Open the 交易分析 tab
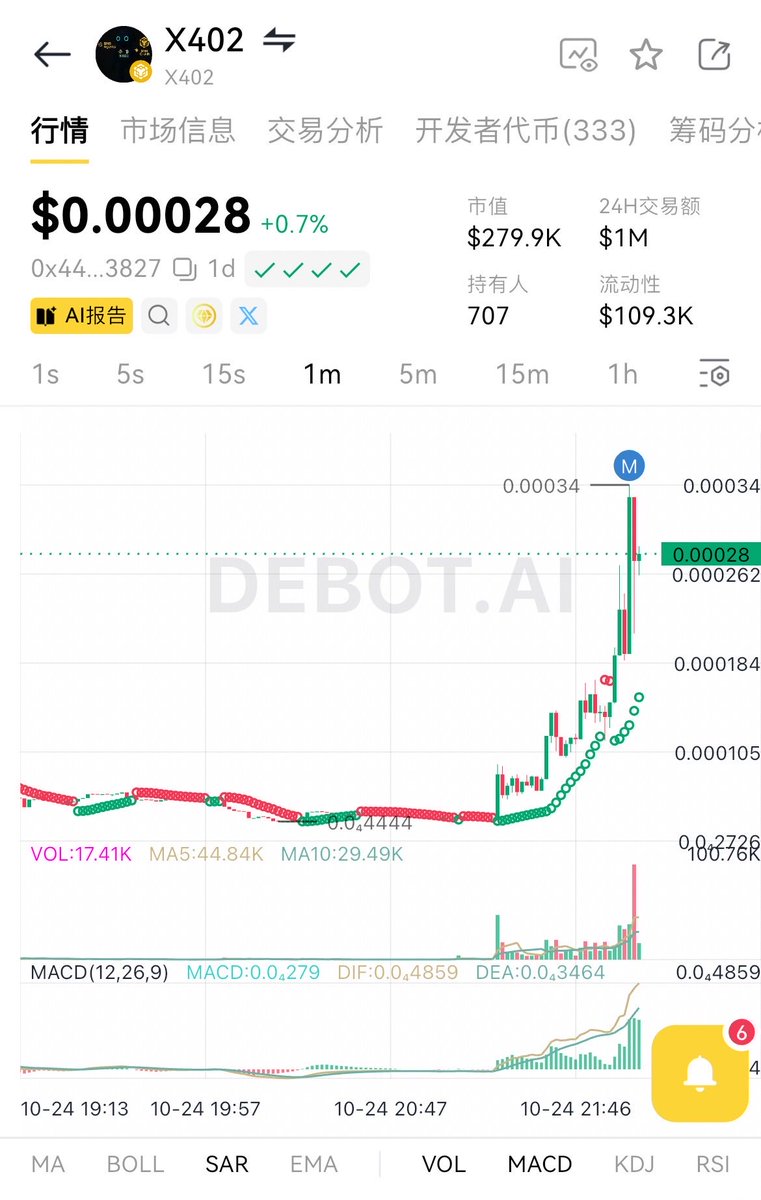Viewport: 761px width, 1200px height. pos(325,130)
